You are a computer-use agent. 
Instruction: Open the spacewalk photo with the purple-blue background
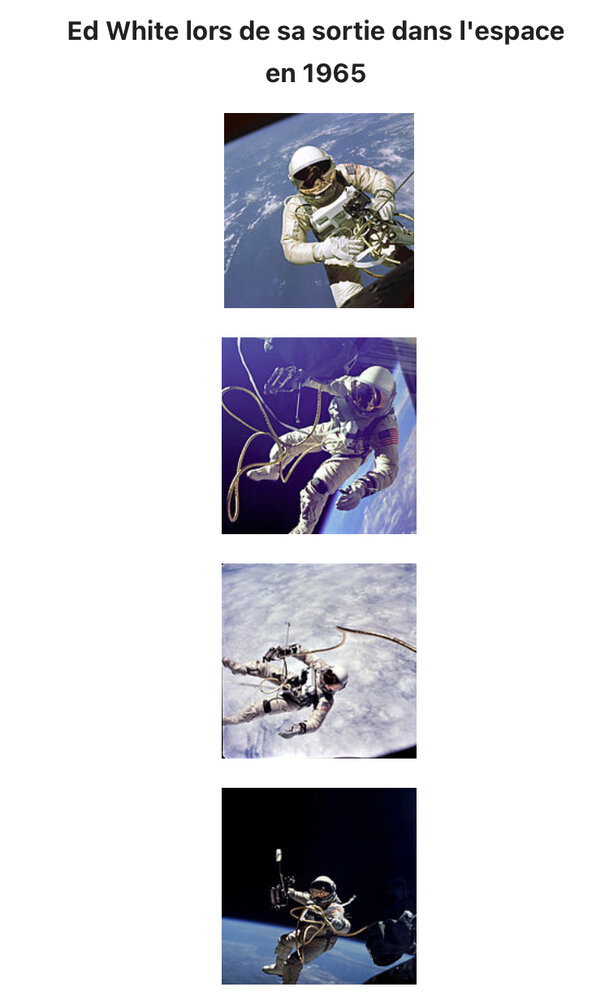(x=318, y=435)
